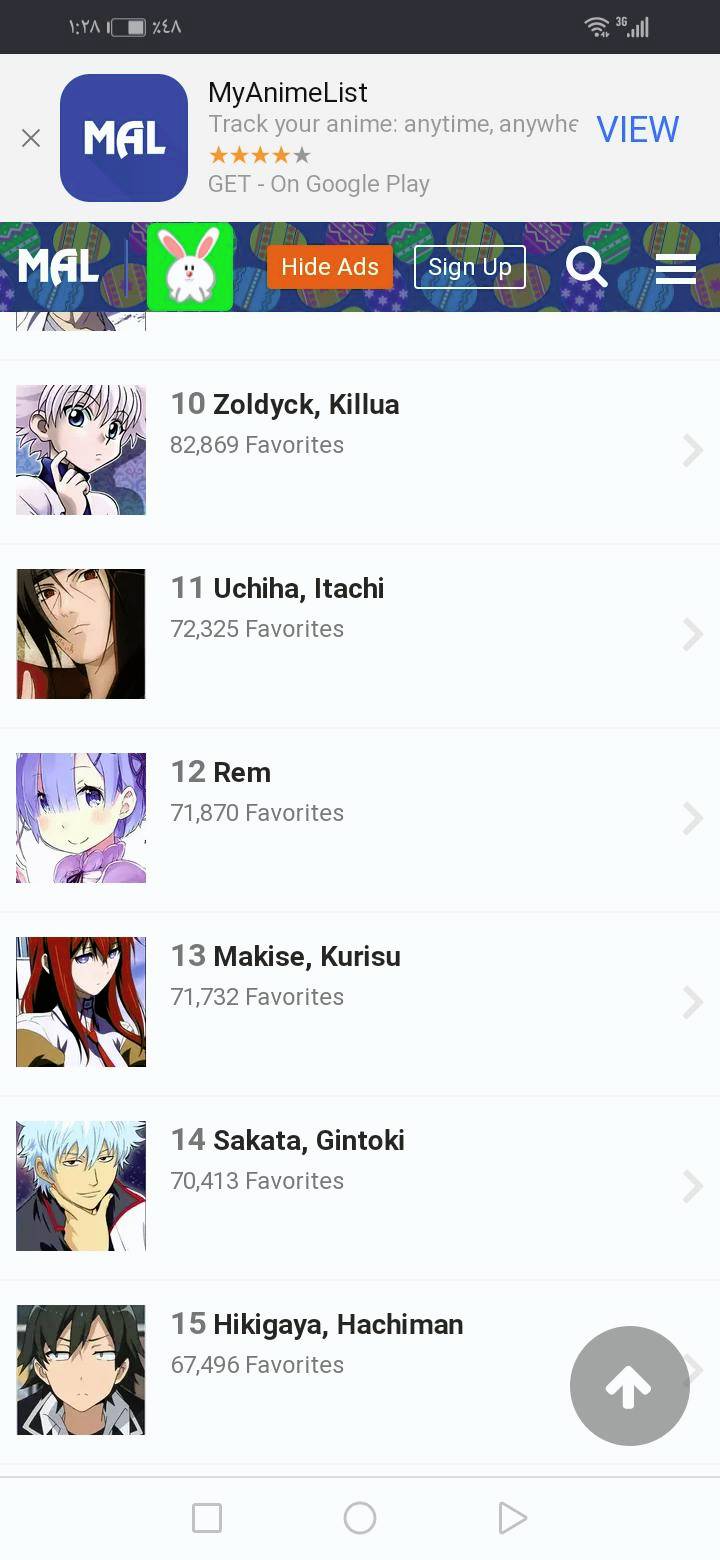Open GET - On Google Play link
Viewport: 720px width, 1560px height.
tap(319, 184)
